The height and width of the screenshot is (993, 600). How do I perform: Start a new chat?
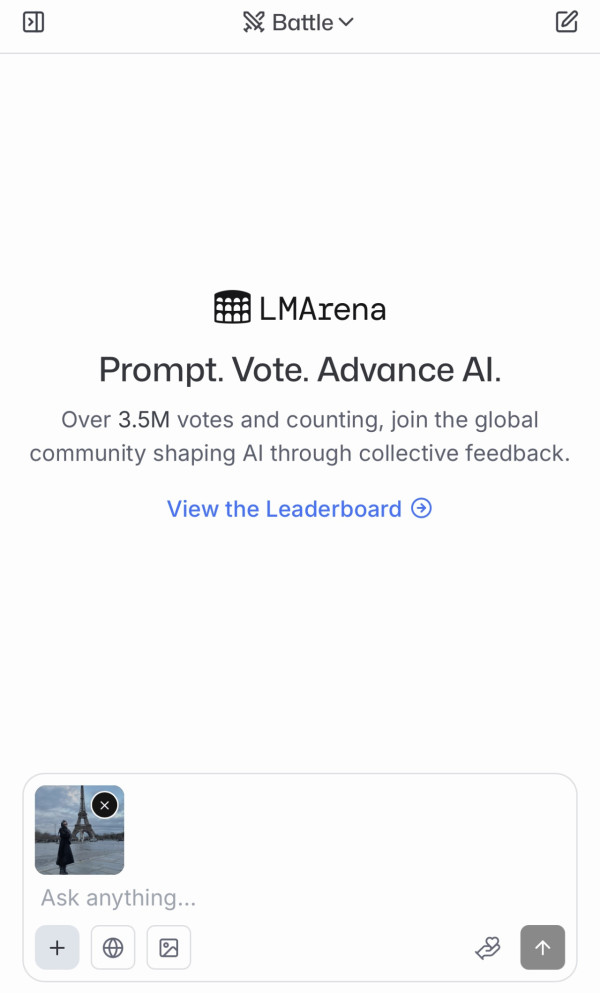567,22
